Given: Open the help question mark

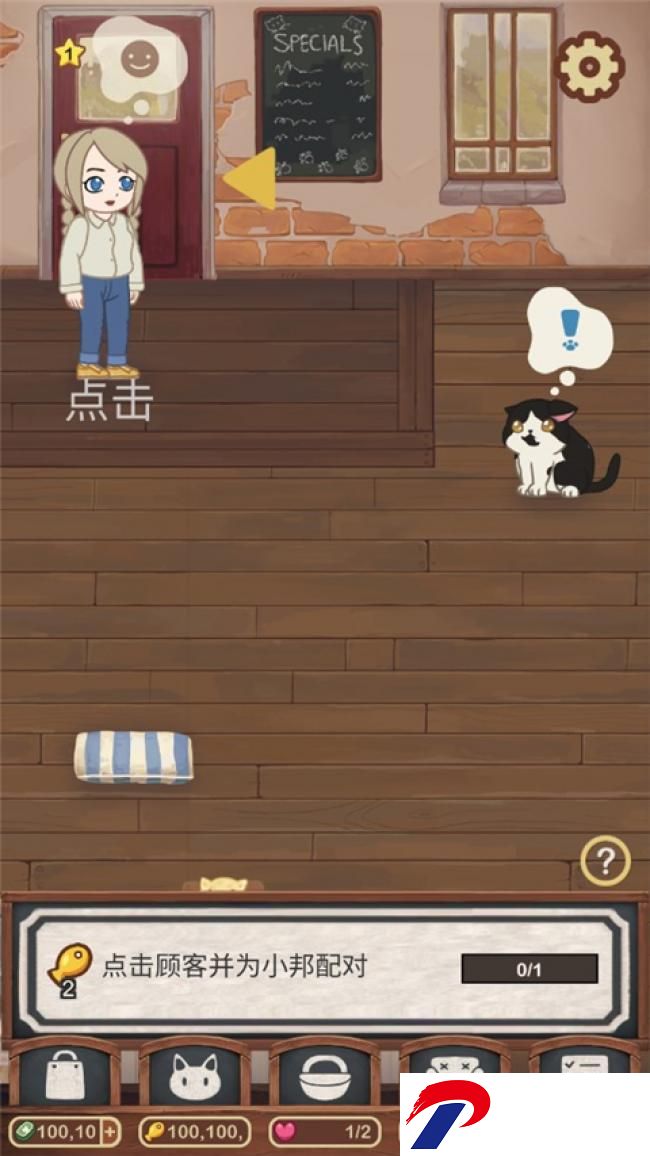Looking at the screenshot, I should (605, 860).
